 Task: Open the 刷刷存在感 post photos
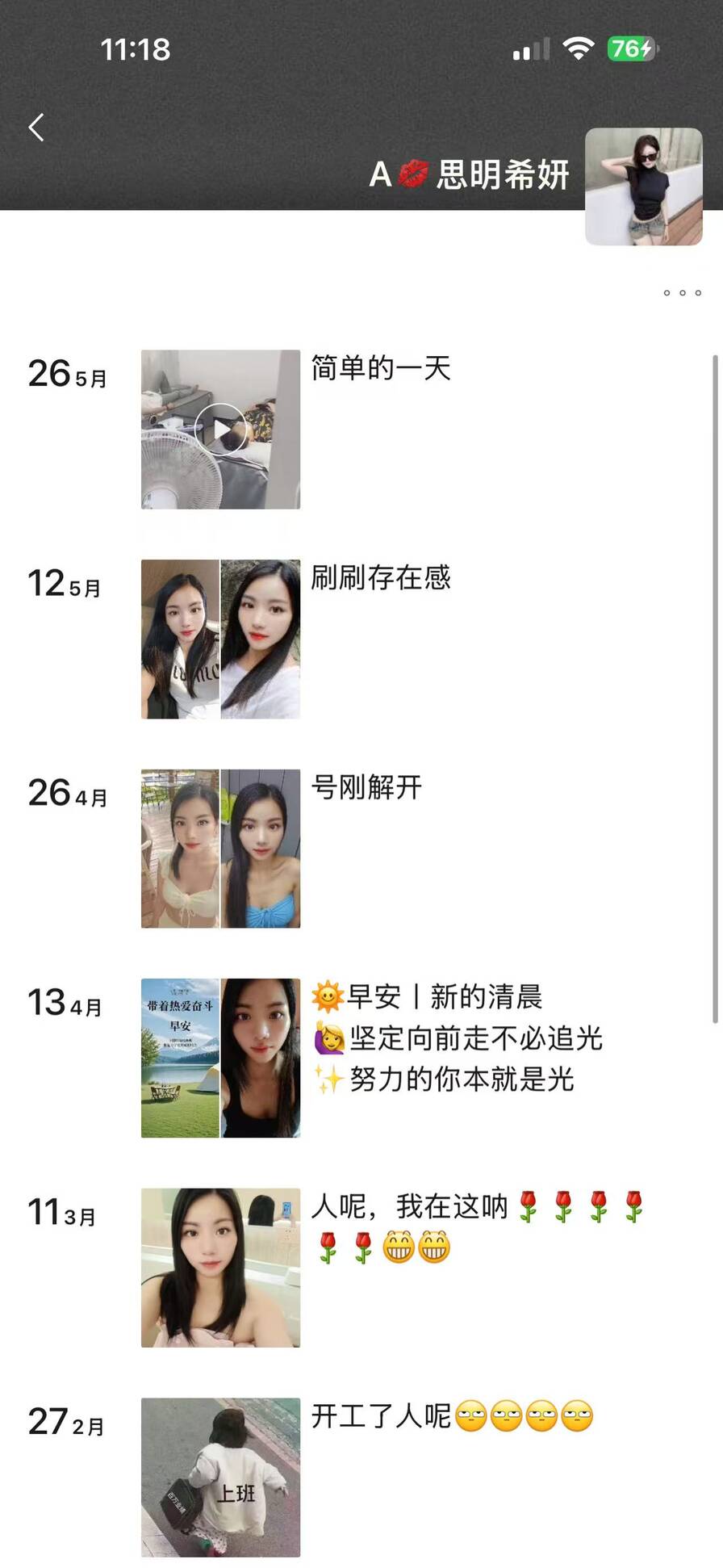[x=220, y=639]
